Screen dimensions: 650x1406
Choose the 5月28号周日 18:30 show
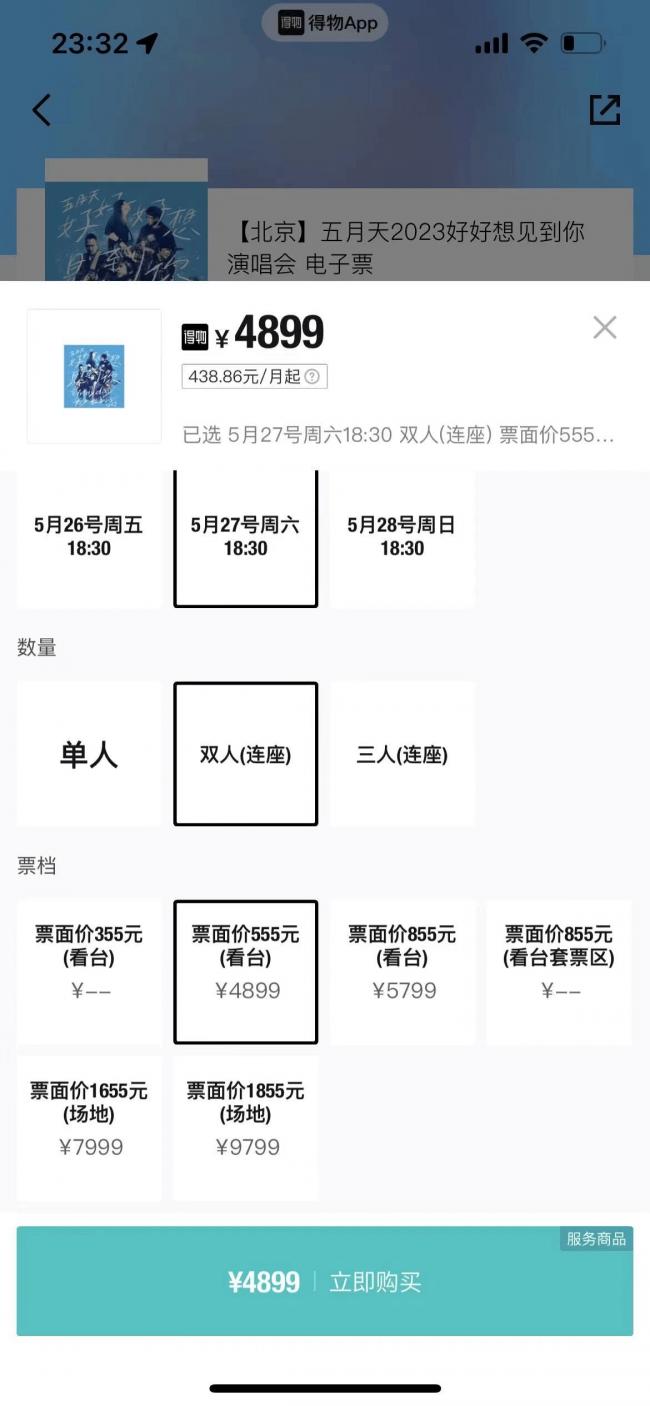click(x=402, y=537)
